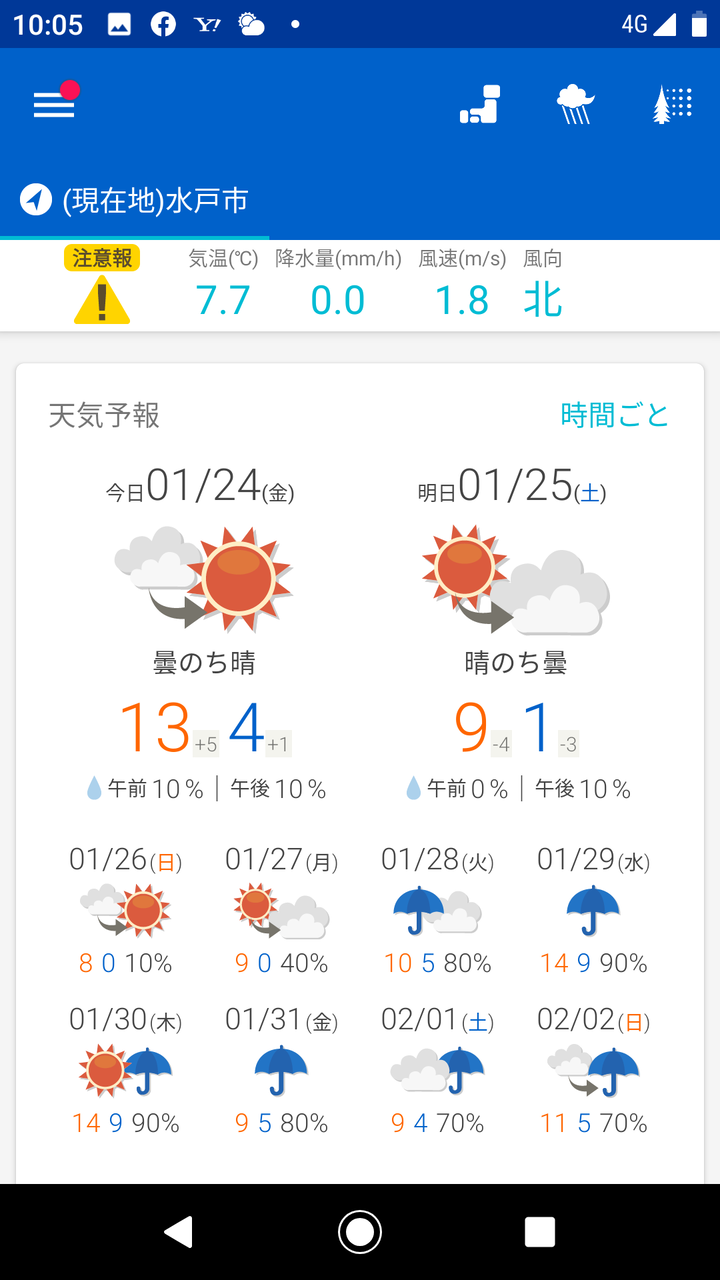Screen dimensions: 720x1280
Task: Go to the system home screen
Action: 360,1232
